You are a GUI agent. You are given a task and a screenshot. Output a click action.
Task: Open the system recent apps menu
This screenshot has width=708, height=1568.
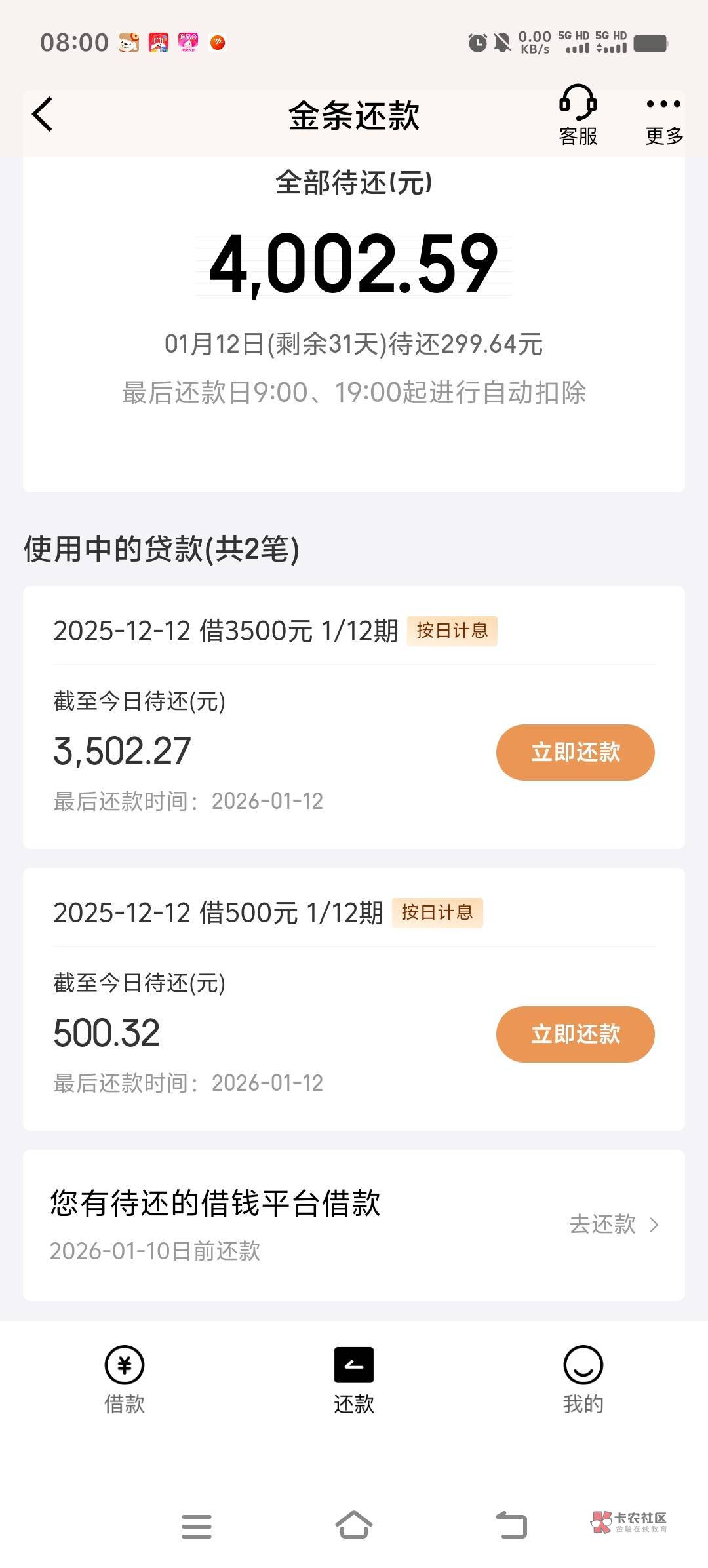point(197,1526)
